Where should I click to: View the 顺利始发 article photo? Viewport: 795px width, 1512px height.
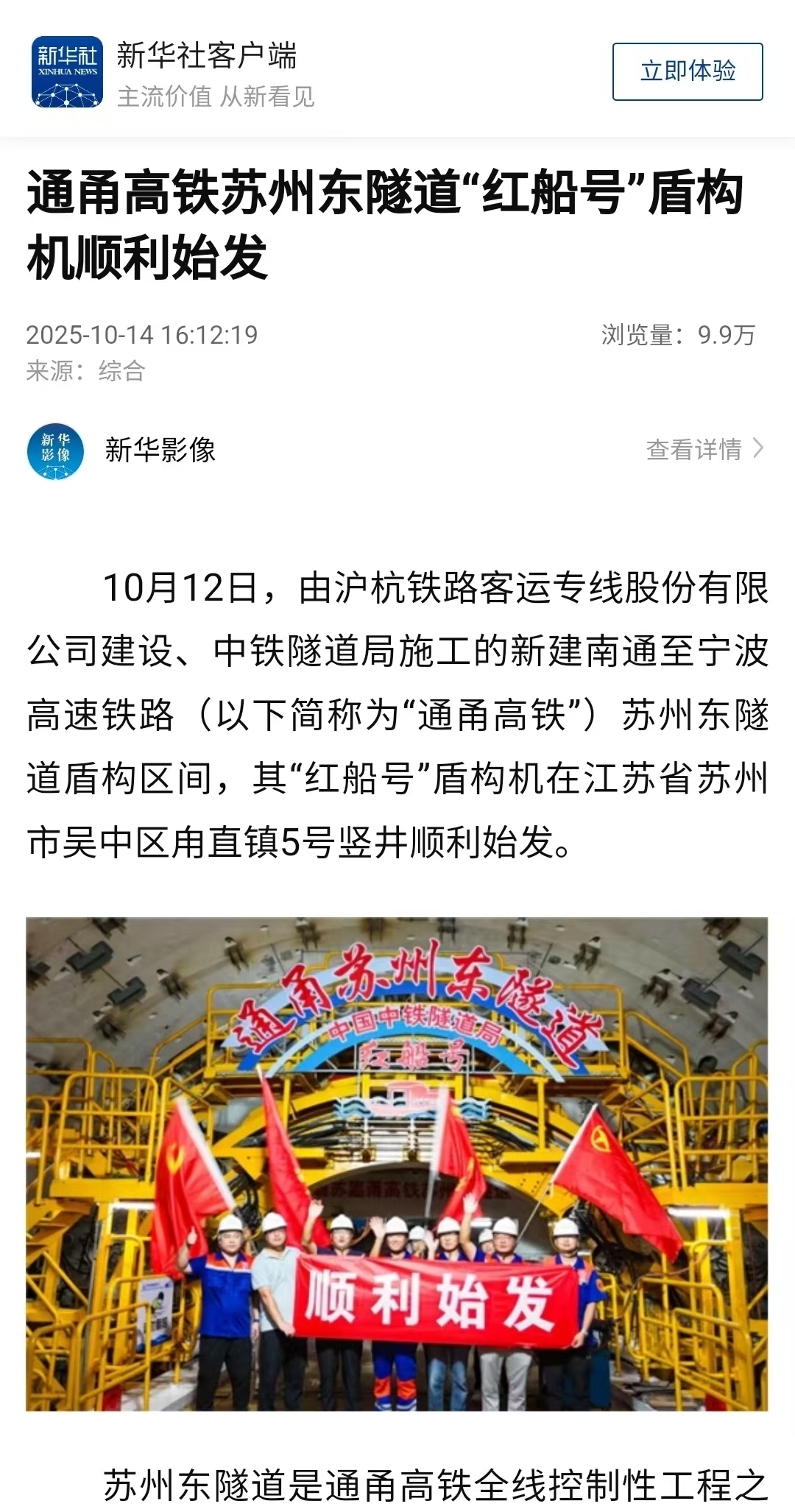pyautogui.click(x=397, y=1164)
